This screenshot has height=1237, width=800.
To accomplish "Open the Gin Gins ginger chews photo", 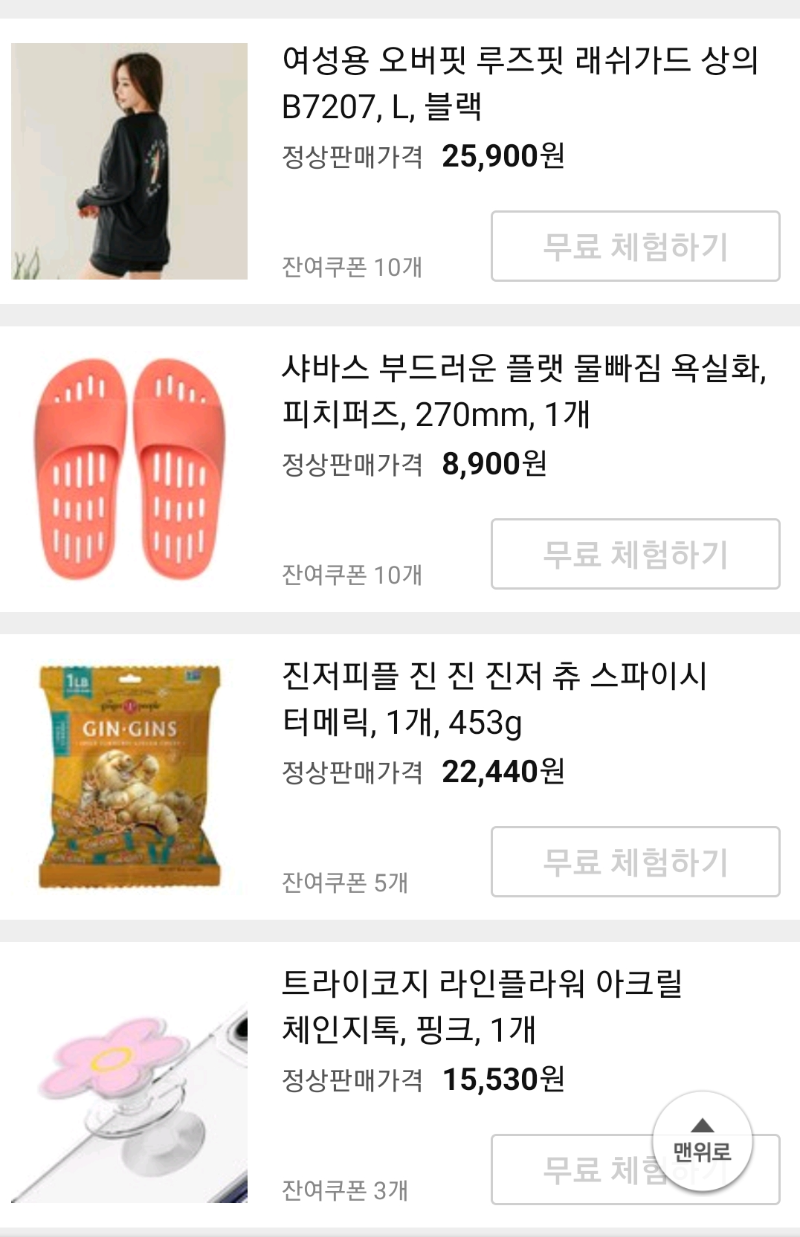I will tap(130, 775).
